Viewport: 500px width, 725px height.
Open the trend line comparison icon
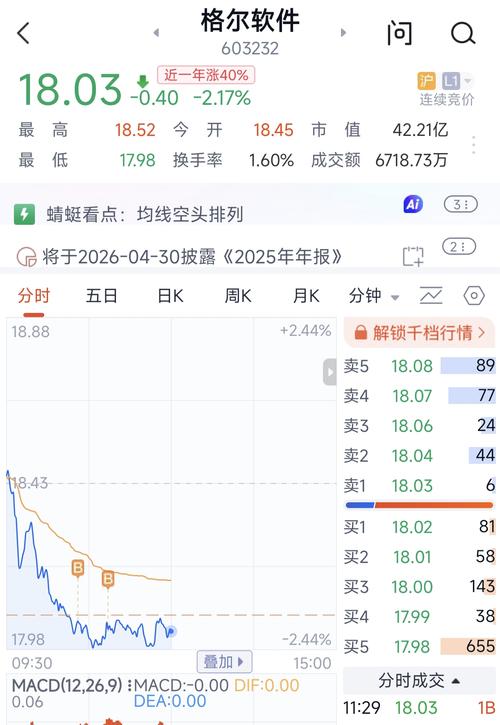[431, 296]
